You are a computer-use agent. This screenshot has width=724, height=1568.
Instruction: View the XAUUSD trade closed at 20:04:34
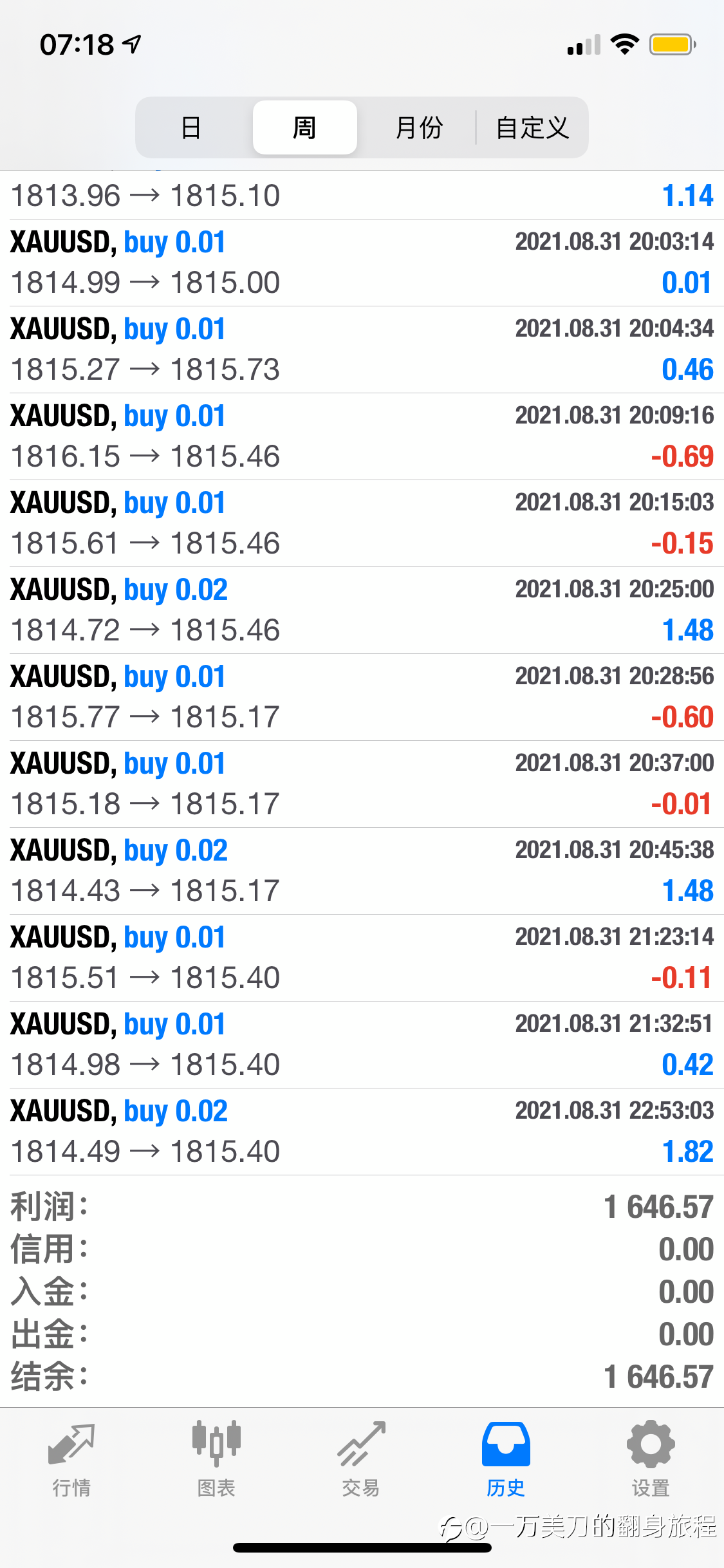(362, 350)
